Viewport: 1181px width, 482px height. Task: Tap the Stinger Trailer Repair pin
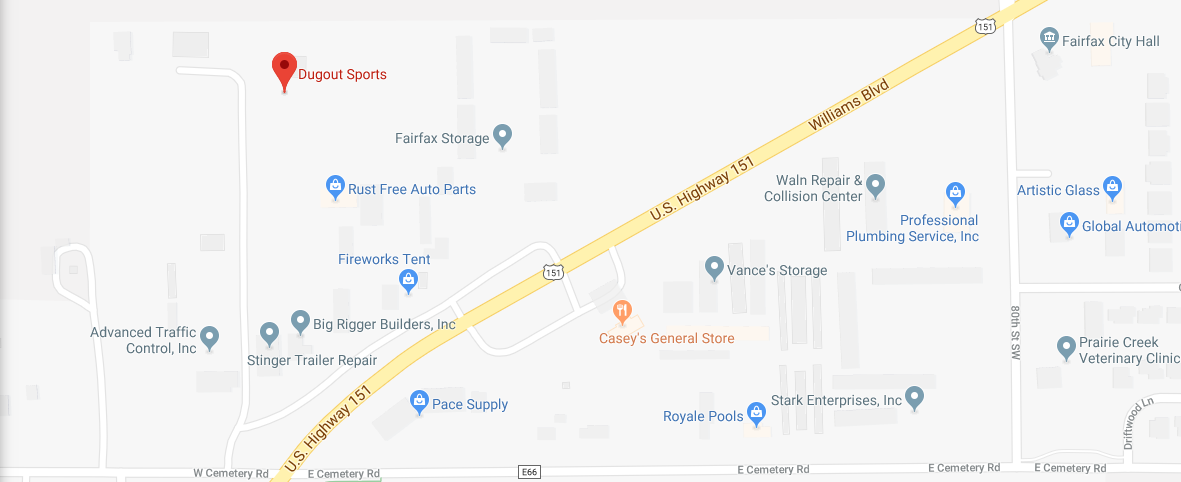coord(269,332)
